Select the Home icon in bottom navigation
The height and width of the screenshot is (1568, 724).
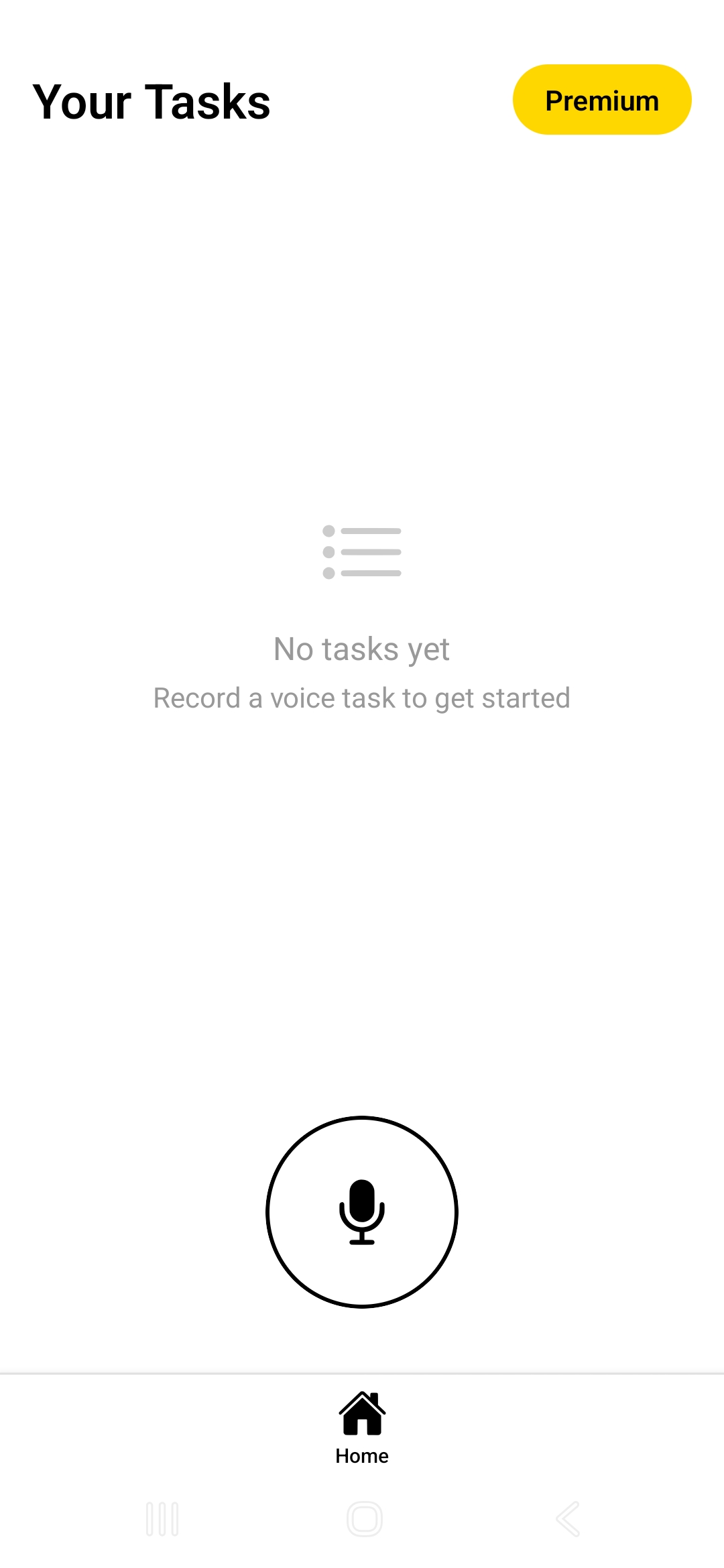[x=362, y=1412]
